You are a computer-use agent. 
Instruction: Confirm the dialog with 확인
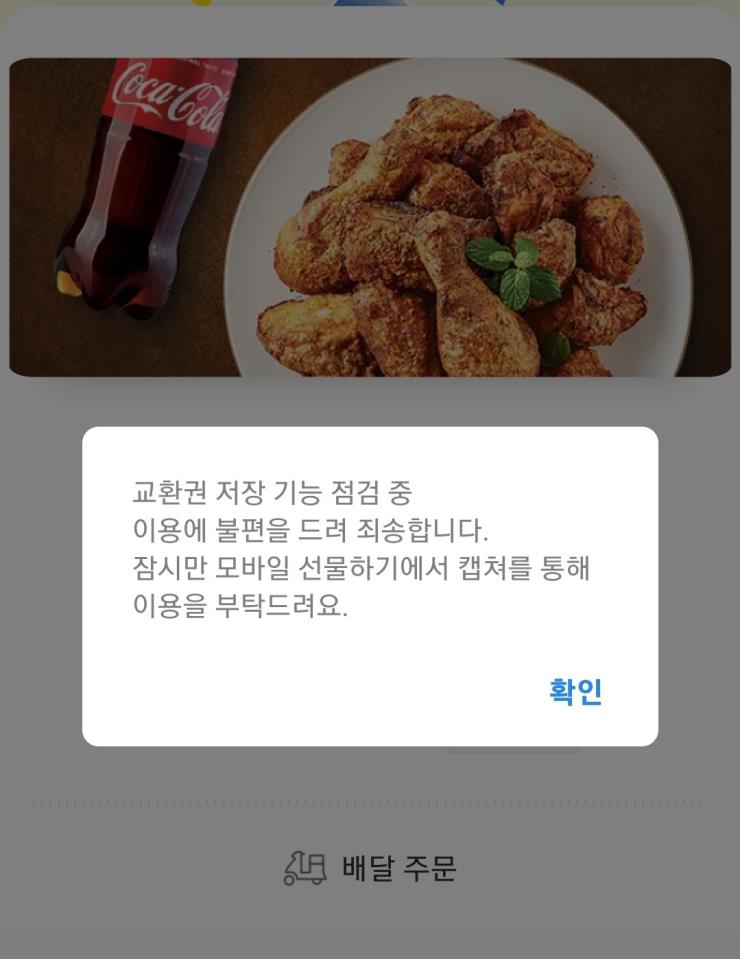[x=575, y=691]
